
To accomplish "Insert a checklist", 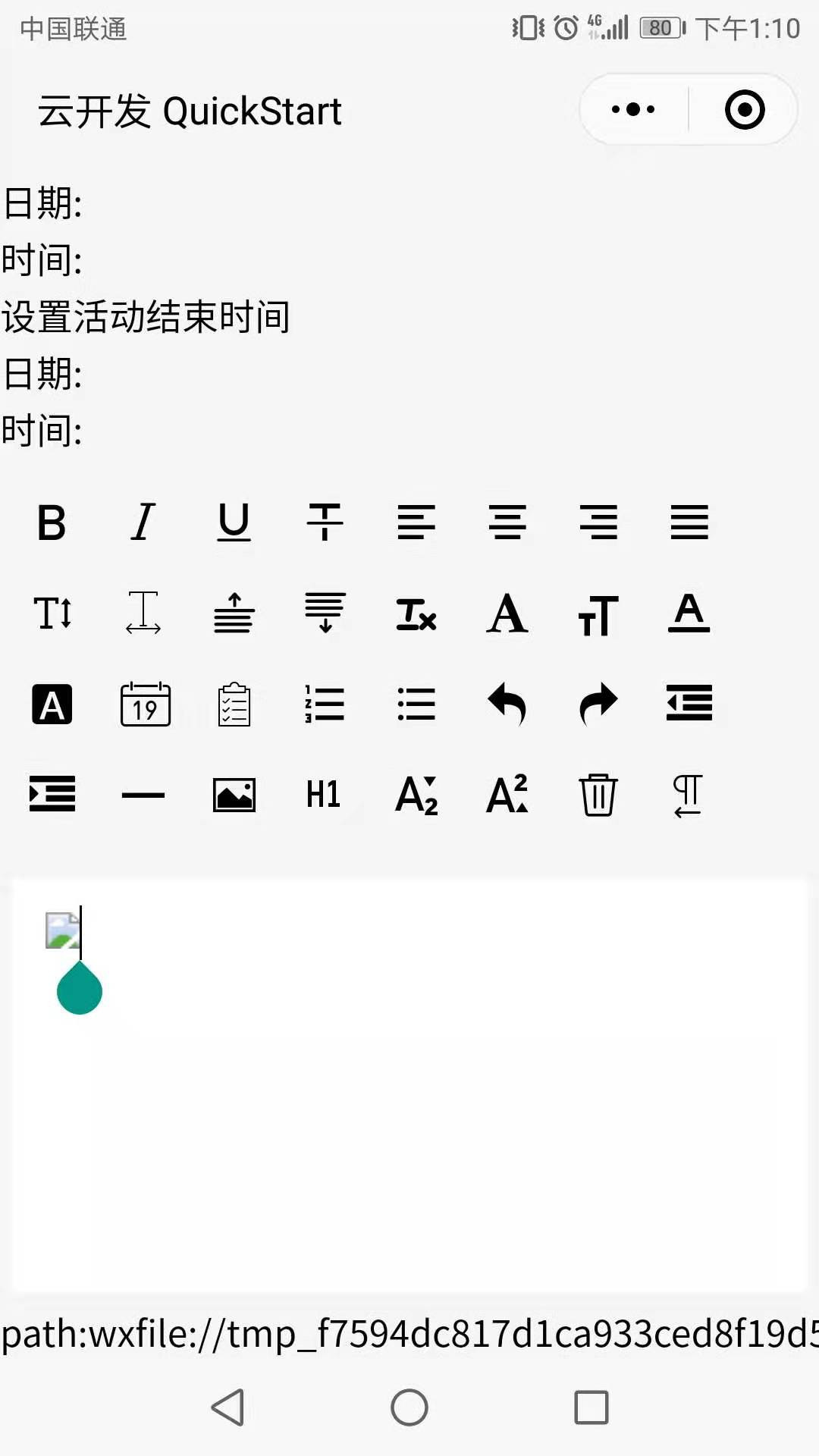I will 234,704.
